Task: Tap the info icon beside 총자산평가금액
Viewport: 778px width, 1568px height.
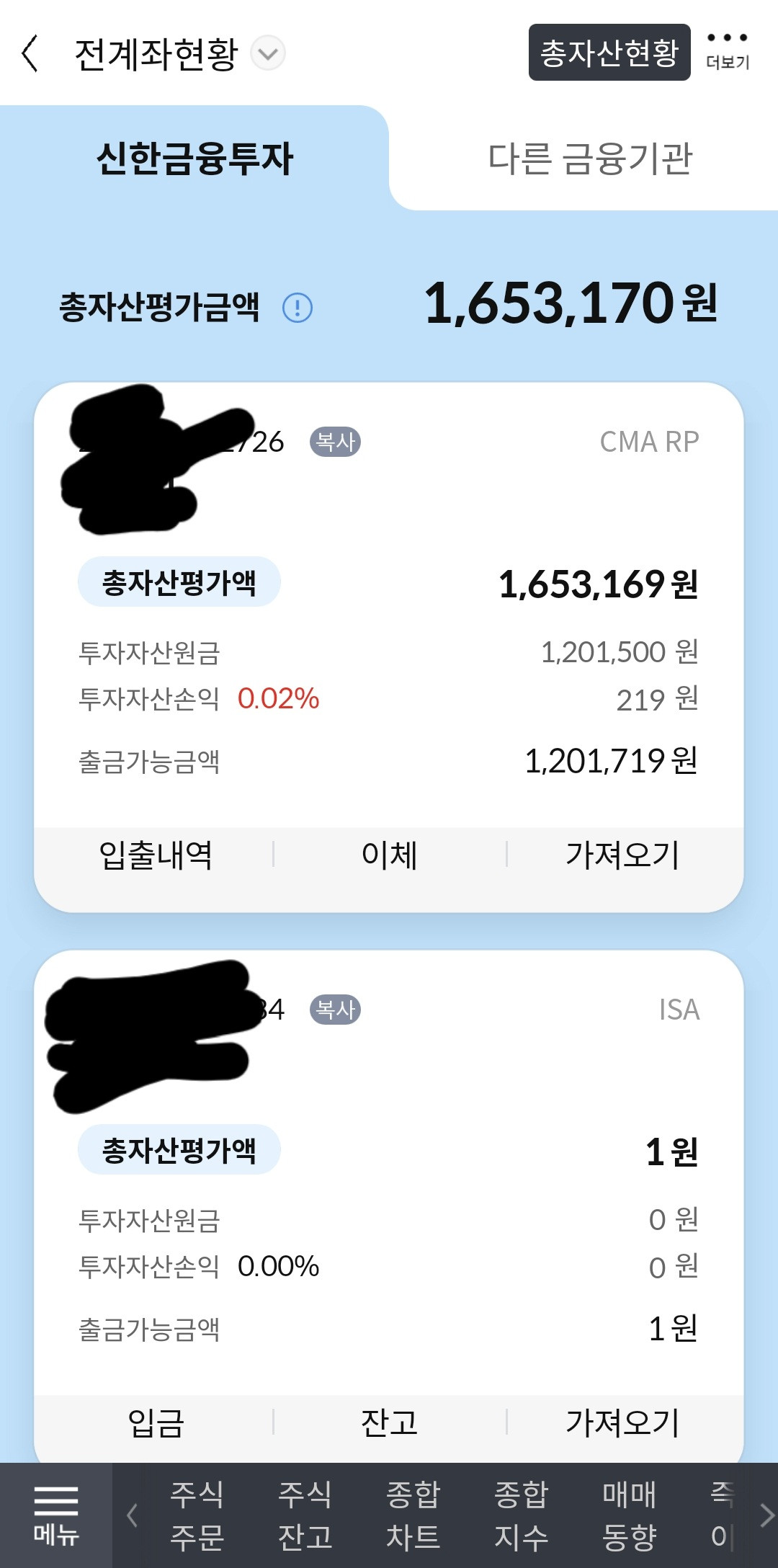Action: click(298, 308)
